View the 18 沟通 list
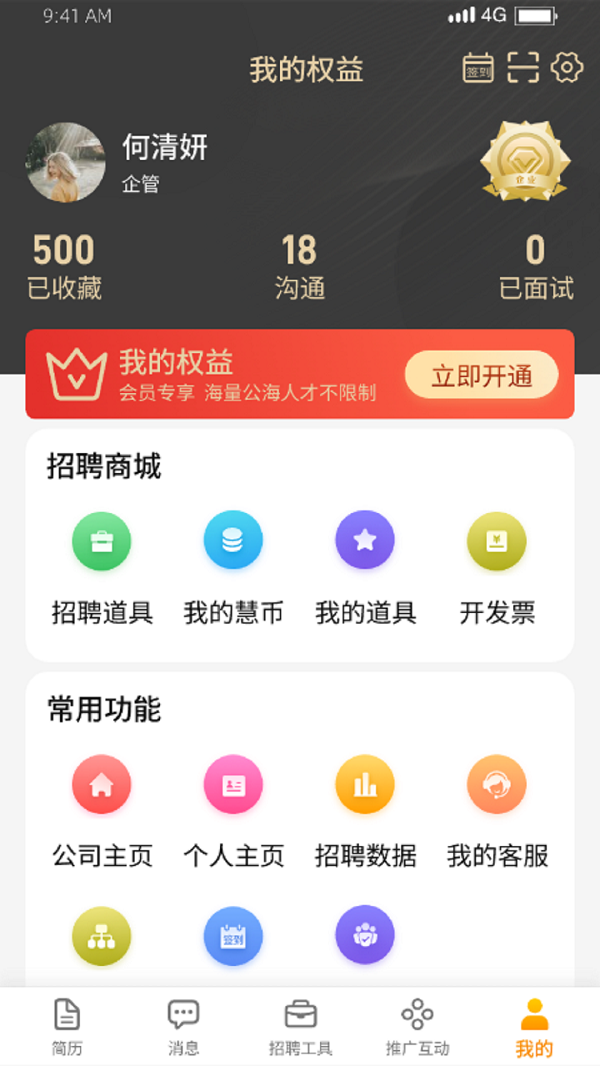Screen dimensions: 600x1066 (x=299, y=266)
